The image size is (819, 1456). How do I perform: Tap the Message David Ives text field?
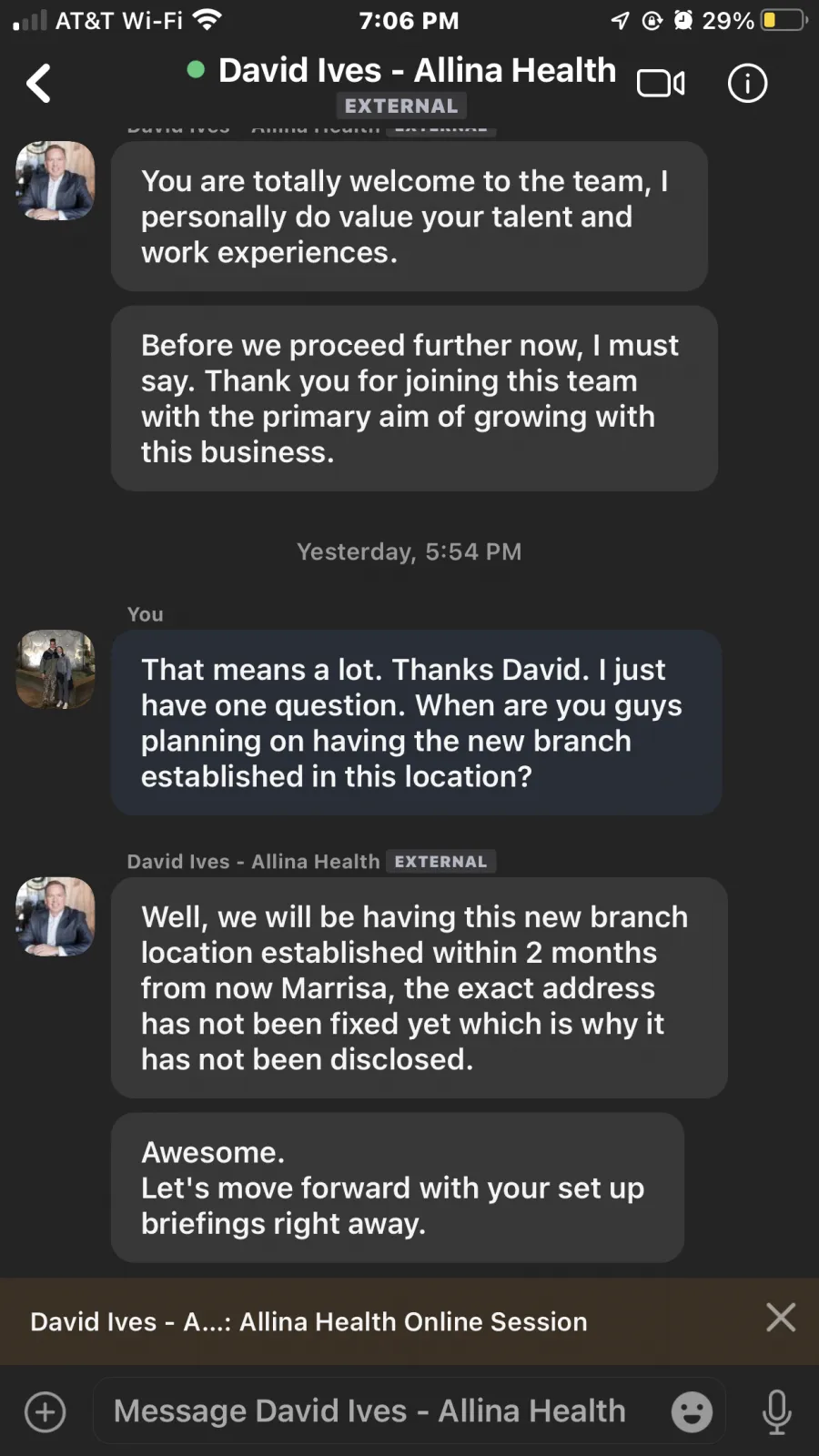pyautogui.click(x=382, y=1410)
